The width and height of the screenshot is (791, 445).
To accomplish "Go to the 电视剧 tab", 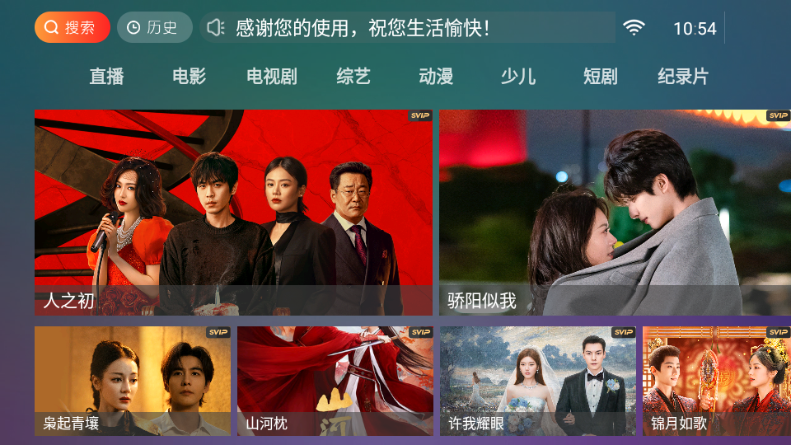I will [271, 77].
